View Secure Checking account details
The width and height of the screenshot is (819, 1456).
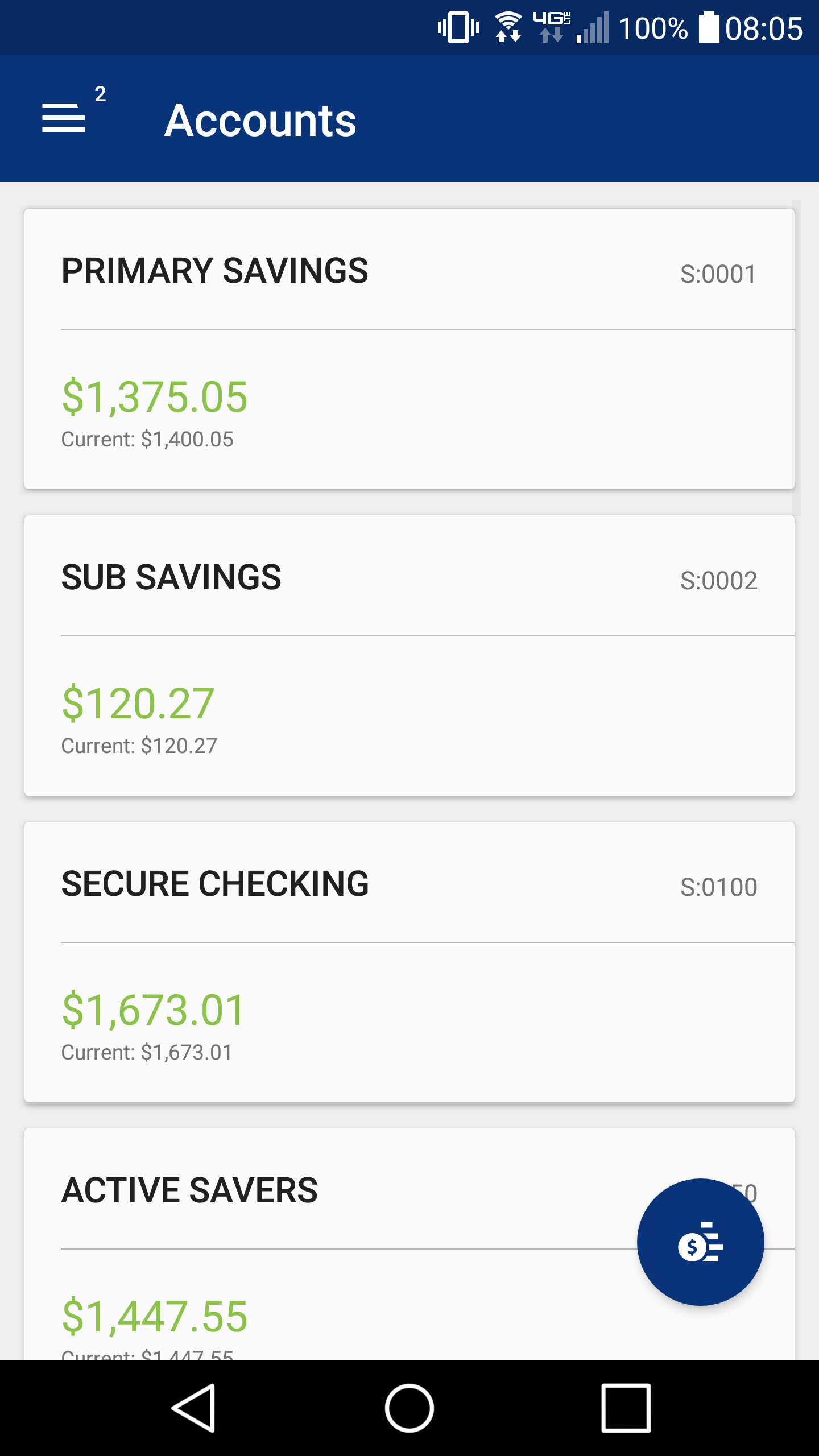pos(409,962)
